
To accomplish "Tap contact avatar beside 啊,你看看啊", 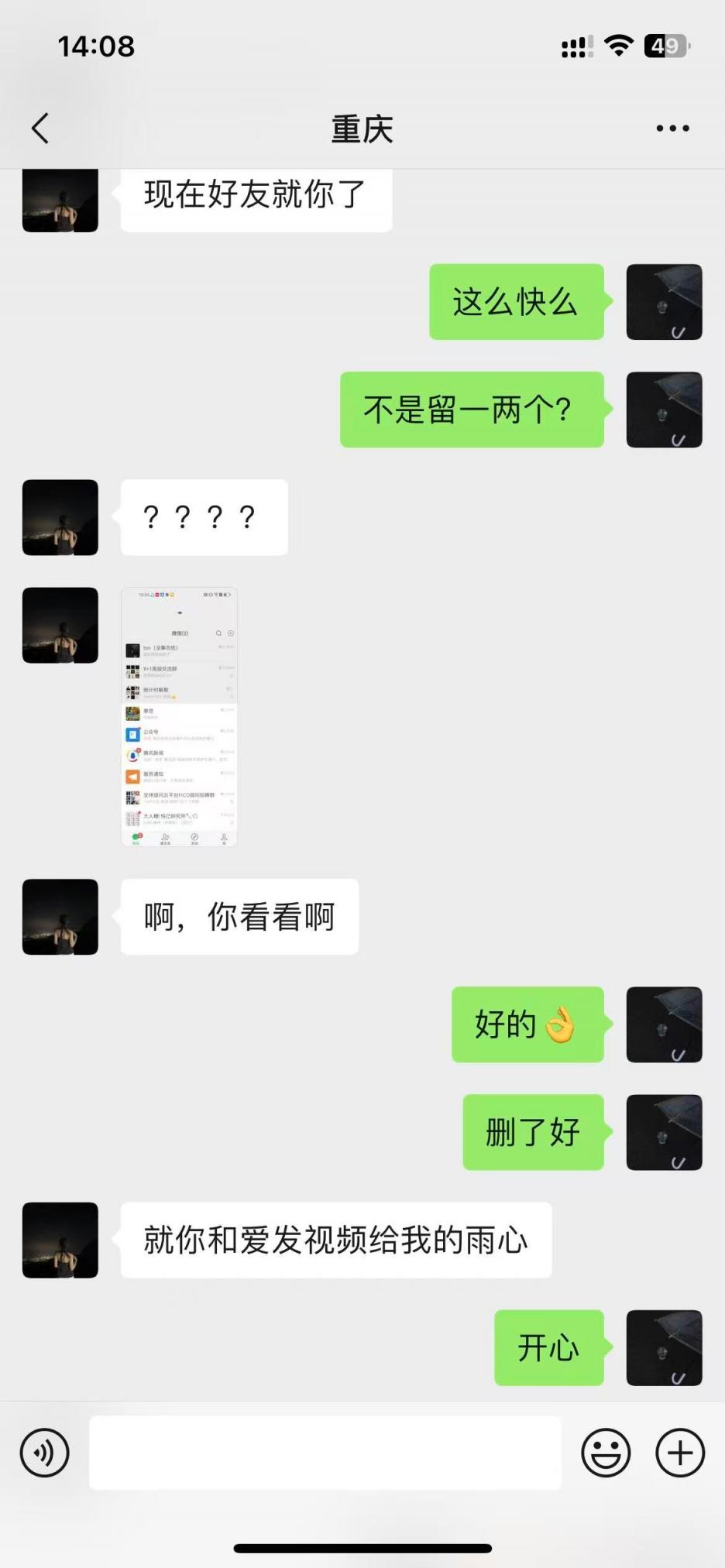I will click(x=60, y=917).
